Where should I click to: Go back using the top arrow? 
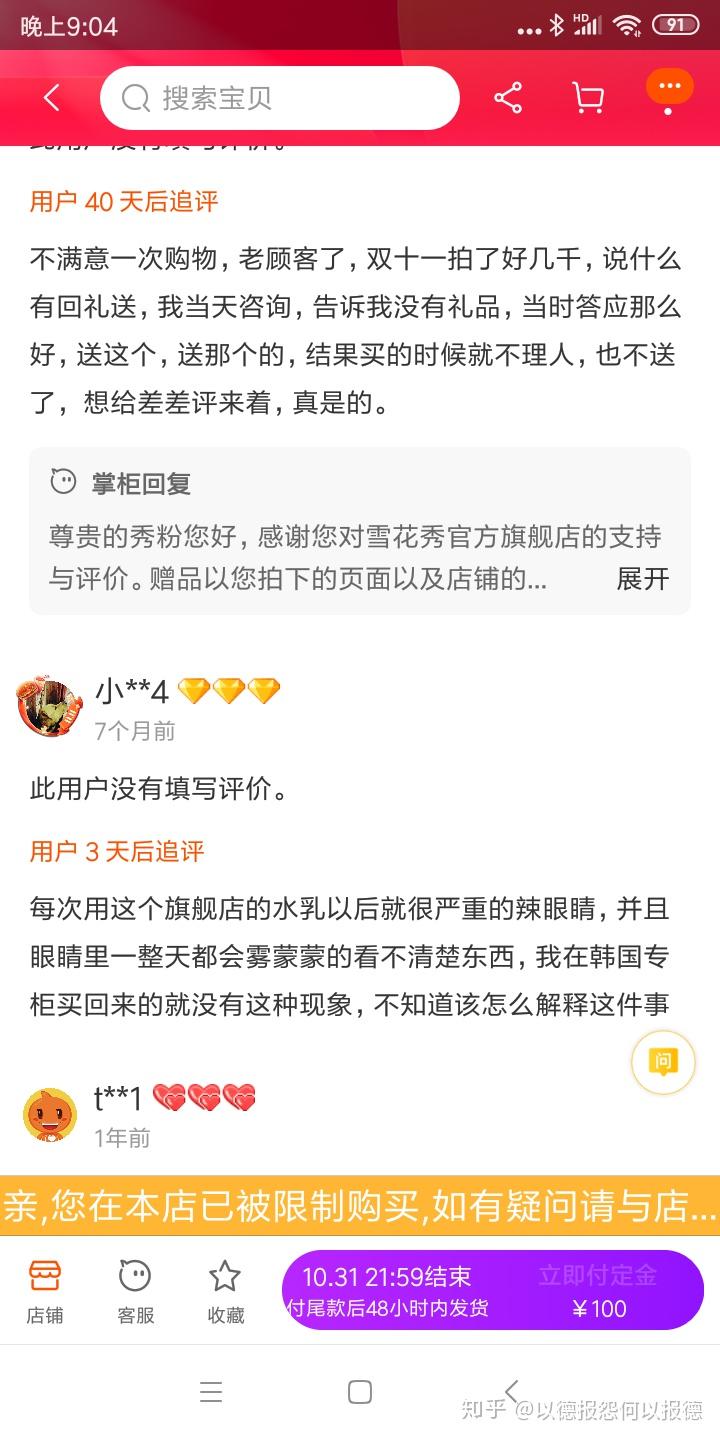(x=52, y=98)
